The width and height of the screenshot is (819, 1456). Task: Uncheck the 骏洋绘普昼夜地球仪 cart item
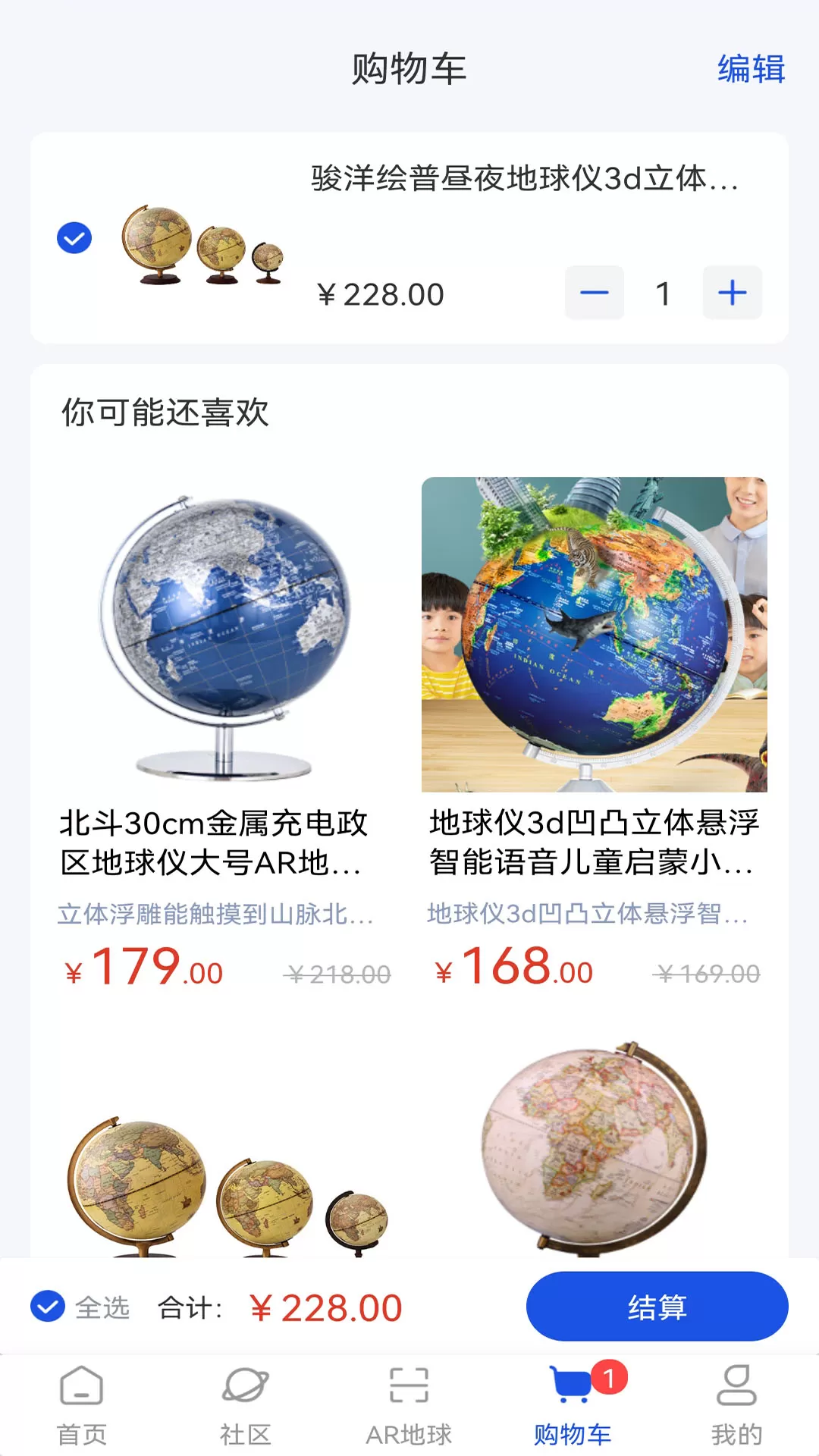74,238
